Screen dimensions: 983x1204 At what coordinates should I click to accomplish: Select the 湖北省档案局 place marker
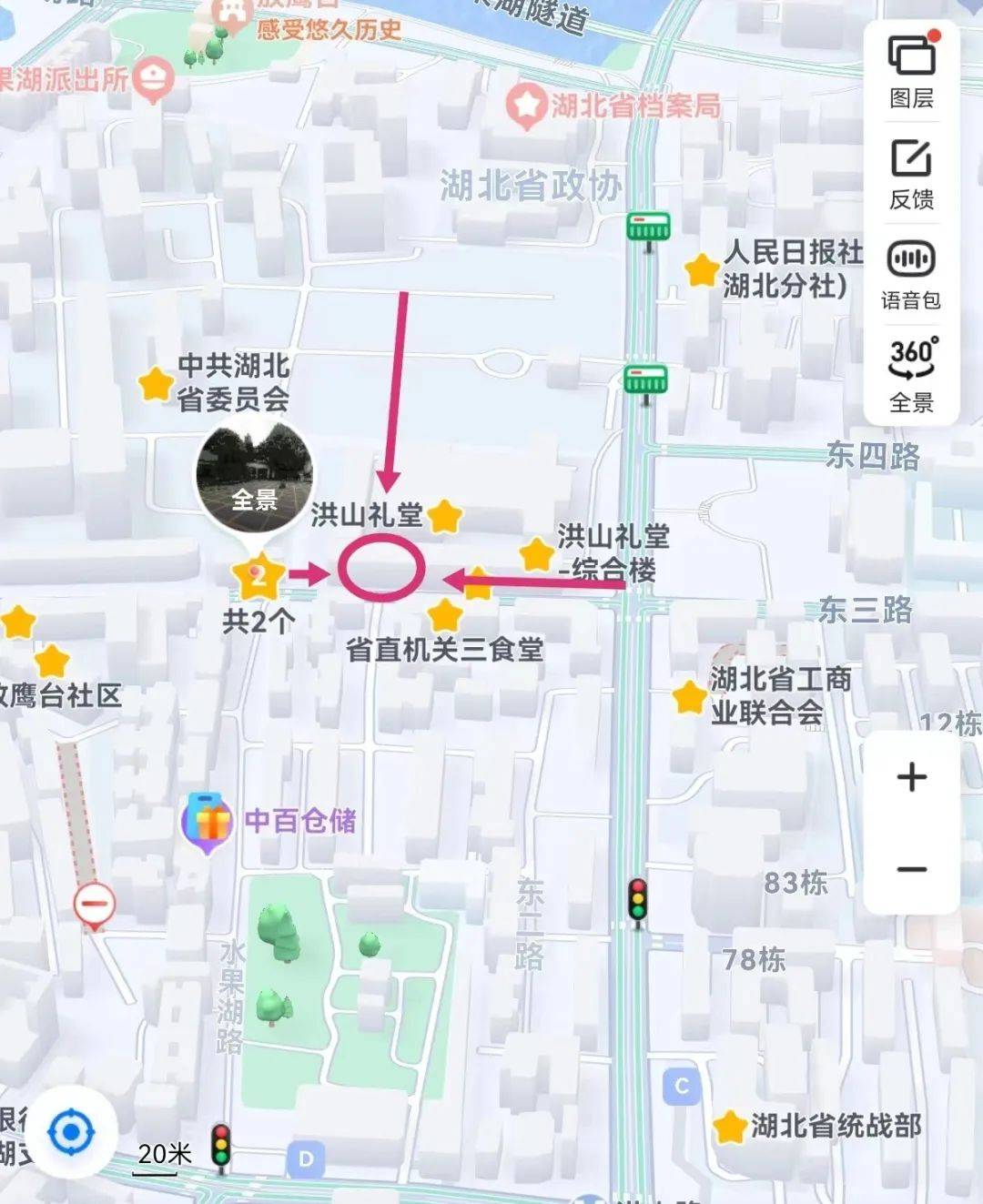(x=525, y=106)
